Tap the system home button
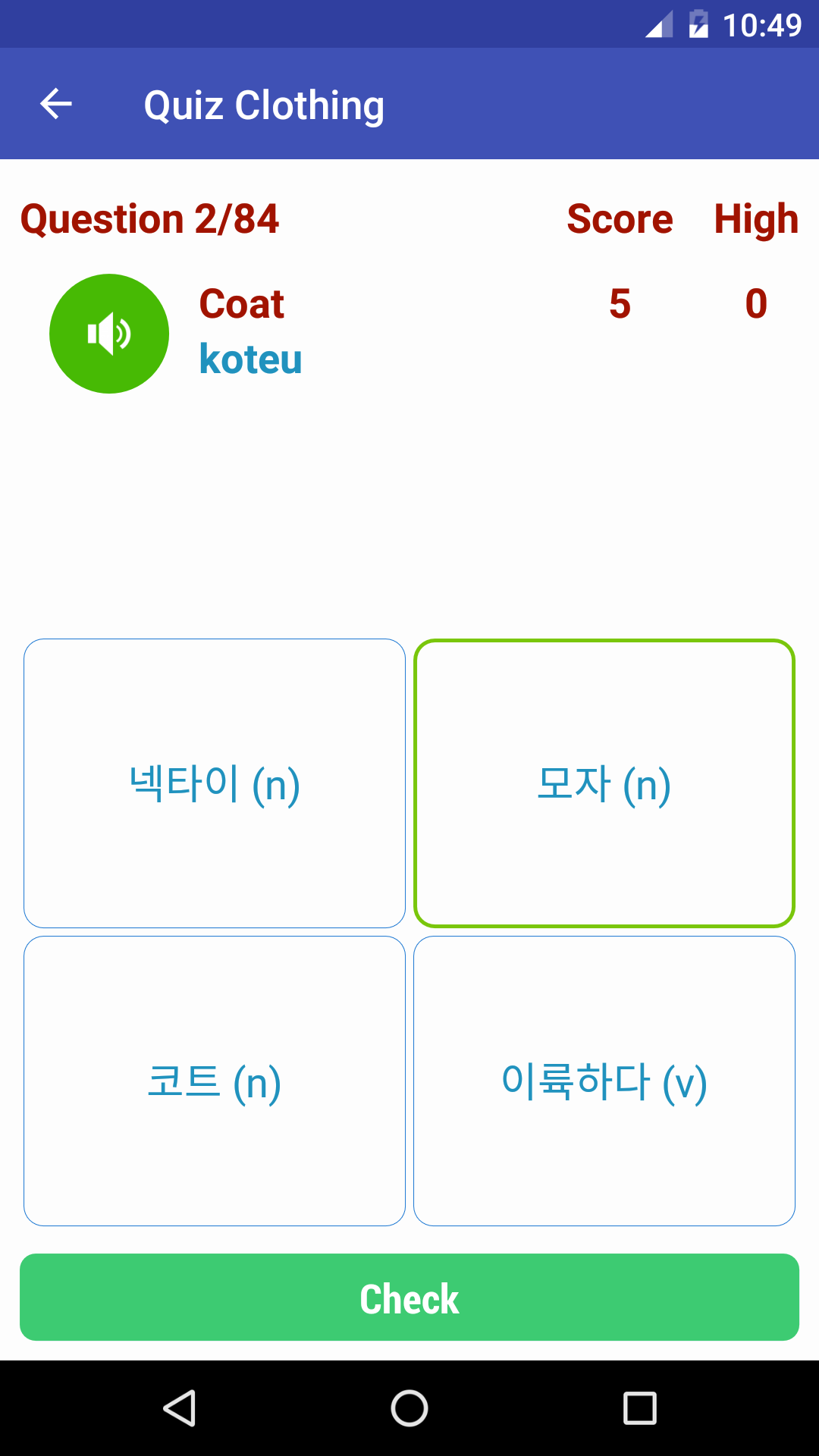 [409, 1408]
